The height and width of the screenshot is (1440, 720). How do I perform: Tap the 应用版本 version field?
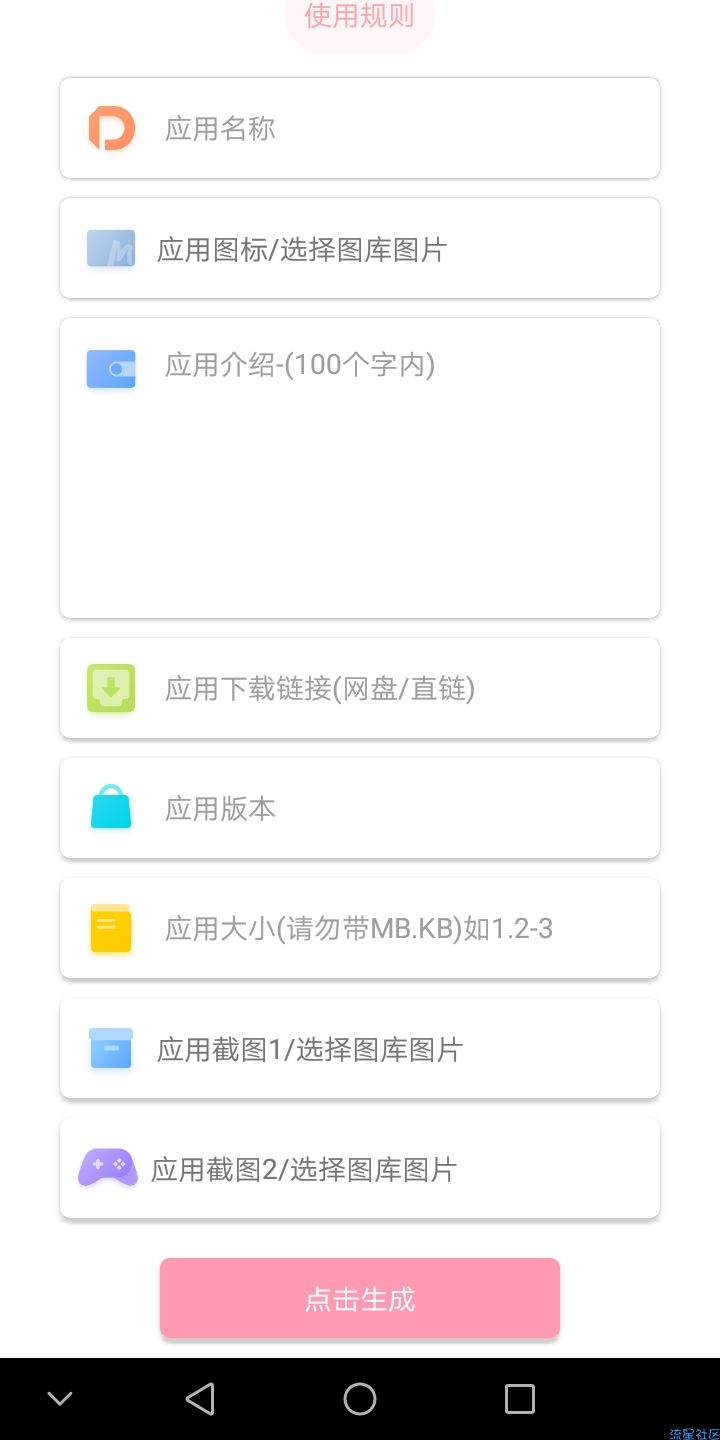click(360, 808)
